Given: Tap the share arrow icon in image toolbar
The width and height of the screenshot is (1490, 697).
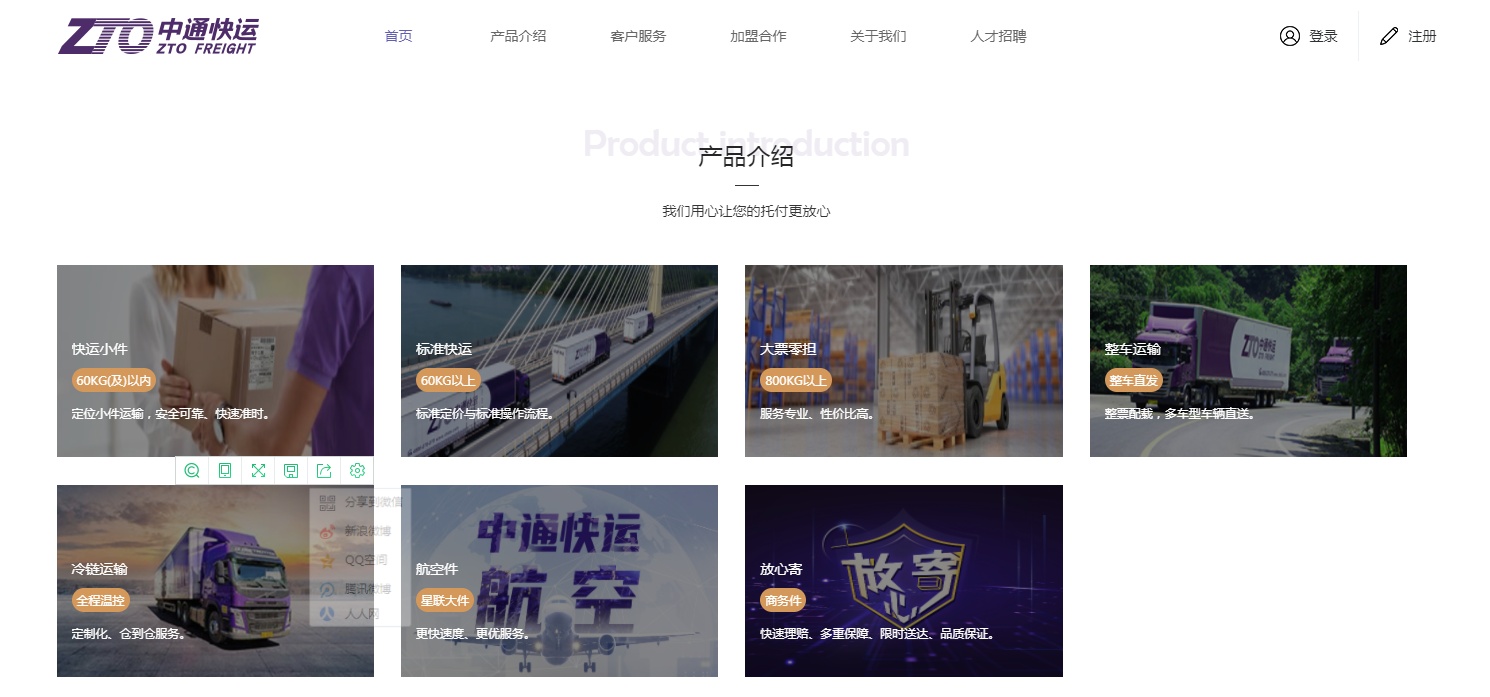Looking at the screenshot, I should [324, 471].
